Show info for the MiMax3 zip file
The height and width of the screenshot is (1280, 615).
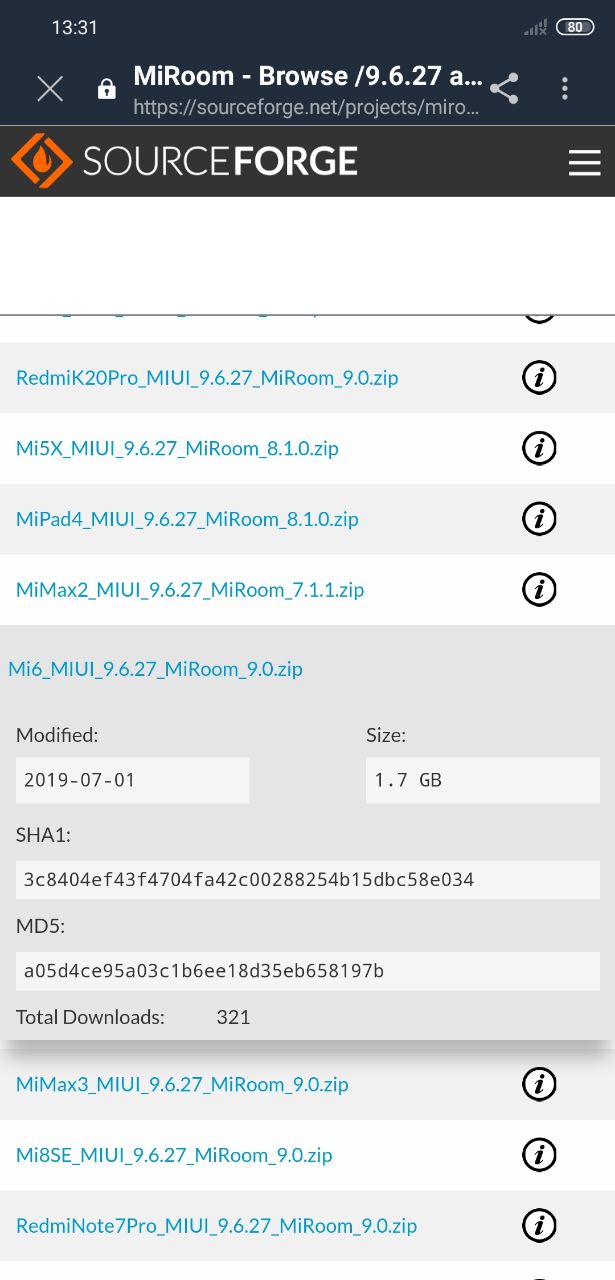(x=540, y=1084)
